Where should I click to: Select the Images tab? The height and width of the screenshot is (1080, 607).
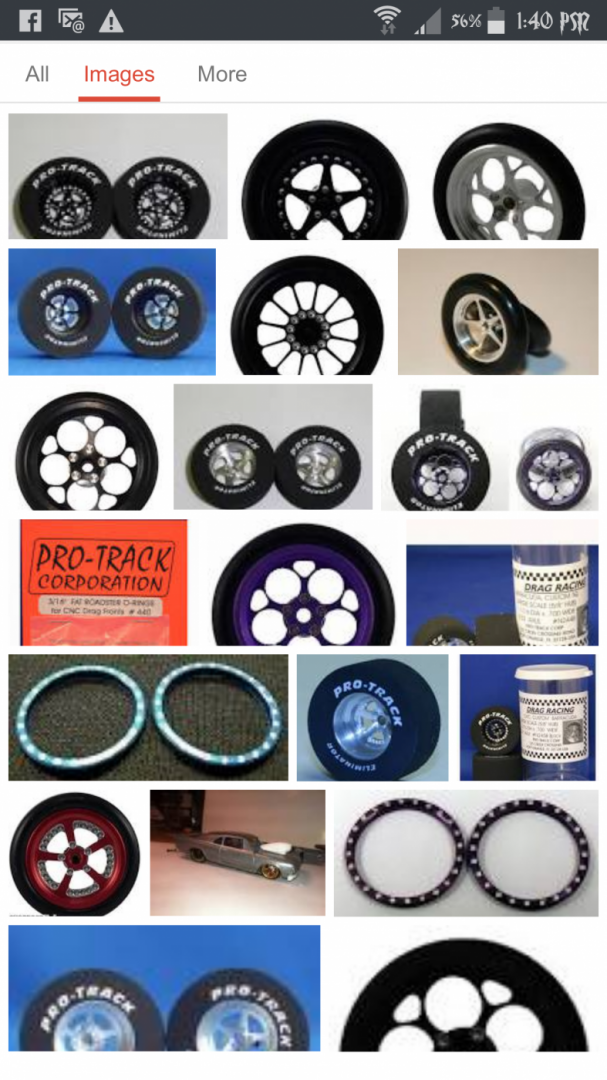pyautogui.click(x=119, y=74)
